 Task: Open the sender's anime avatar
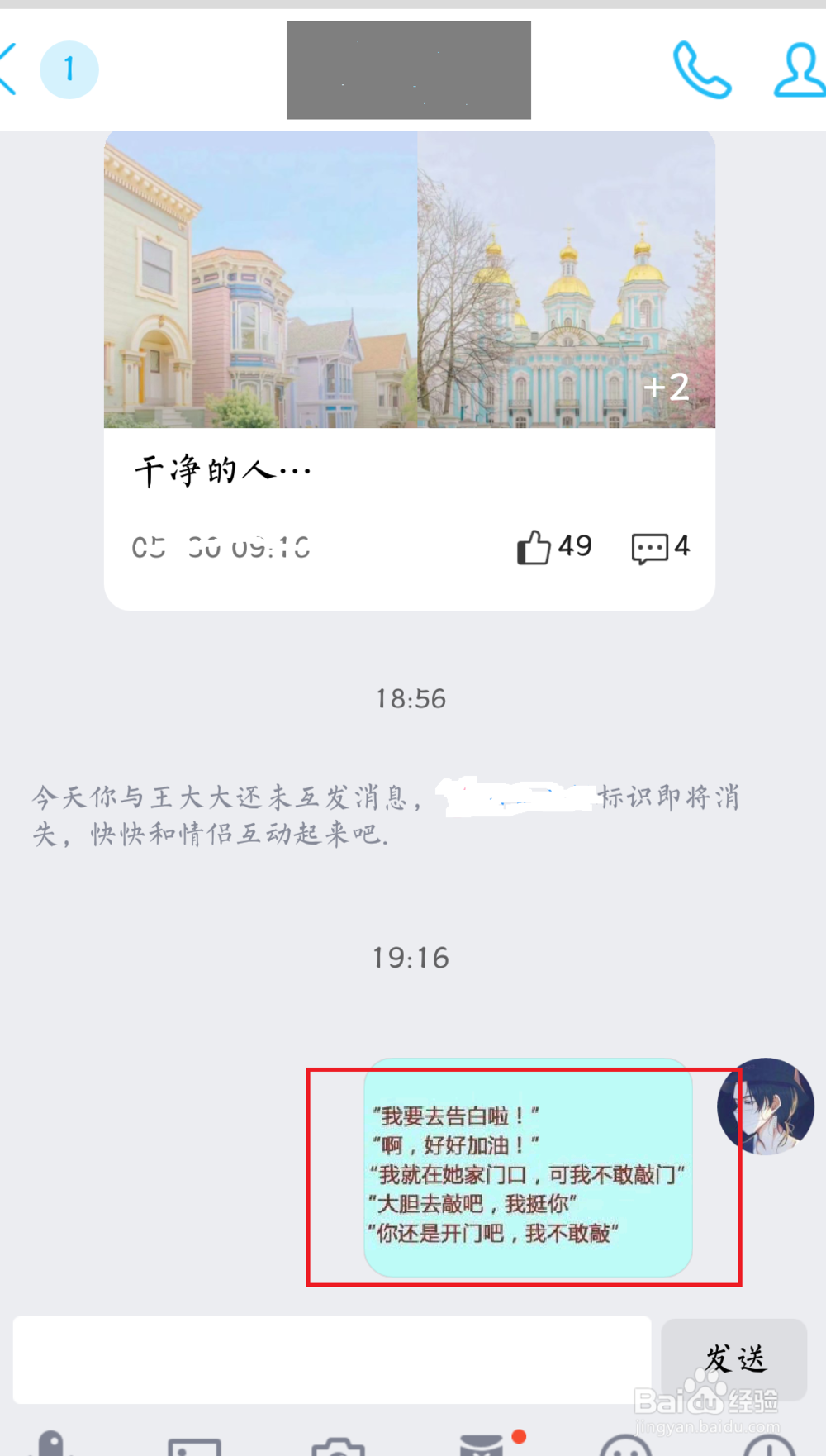[766, 1107]
